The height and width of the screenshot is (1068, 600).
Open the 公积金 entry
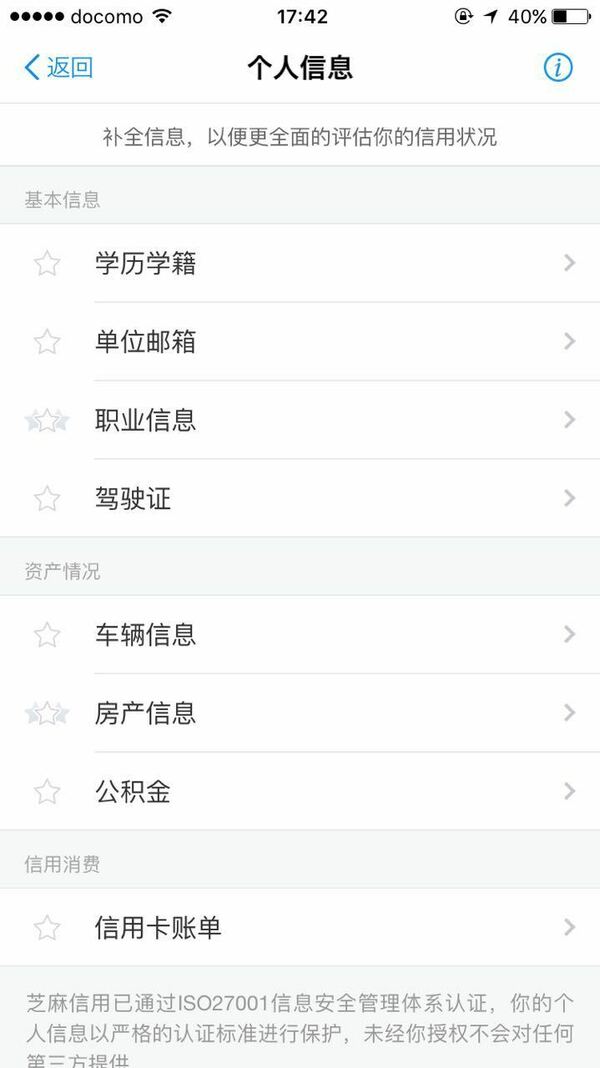coord(300,792)
